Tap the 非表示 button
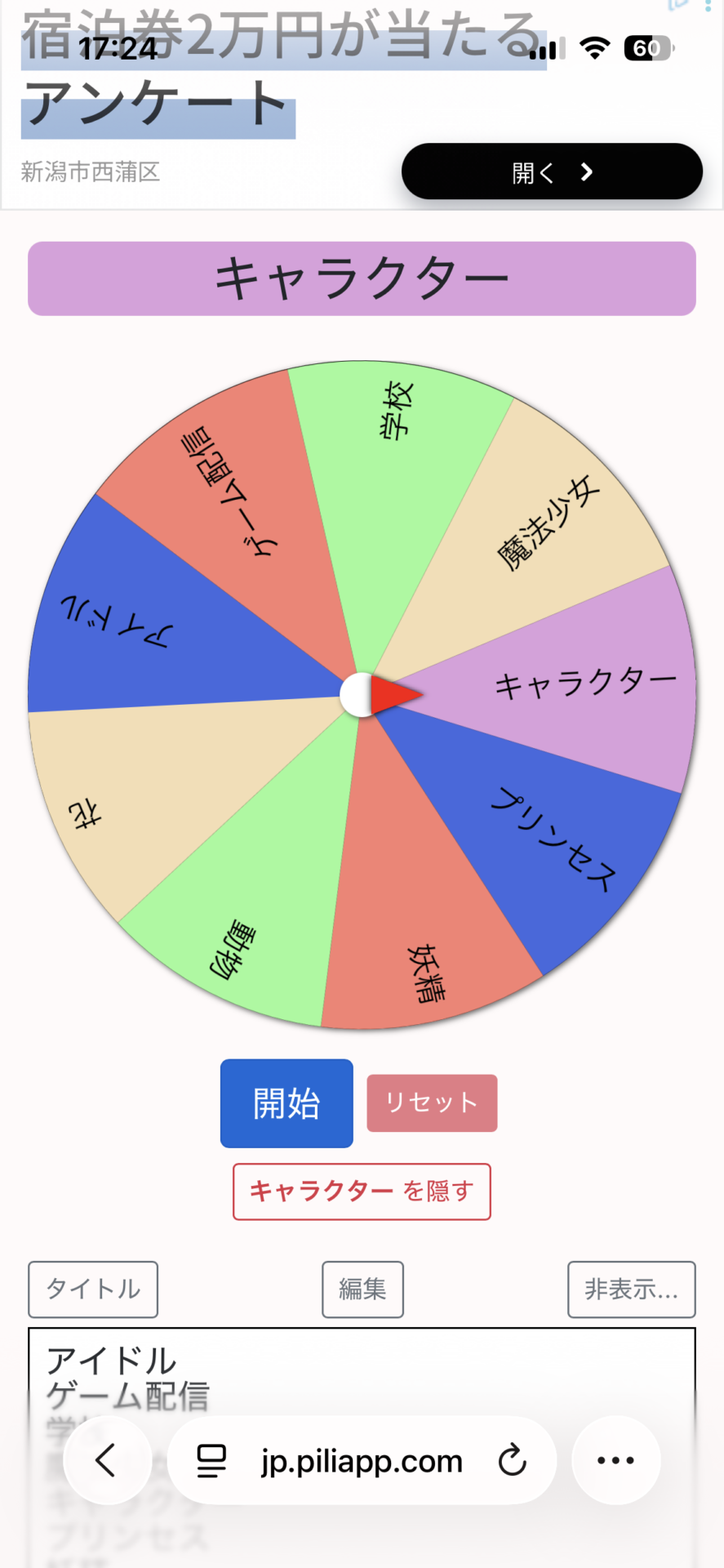This screenshot has height=1568, width=724. click(631, 1290)
